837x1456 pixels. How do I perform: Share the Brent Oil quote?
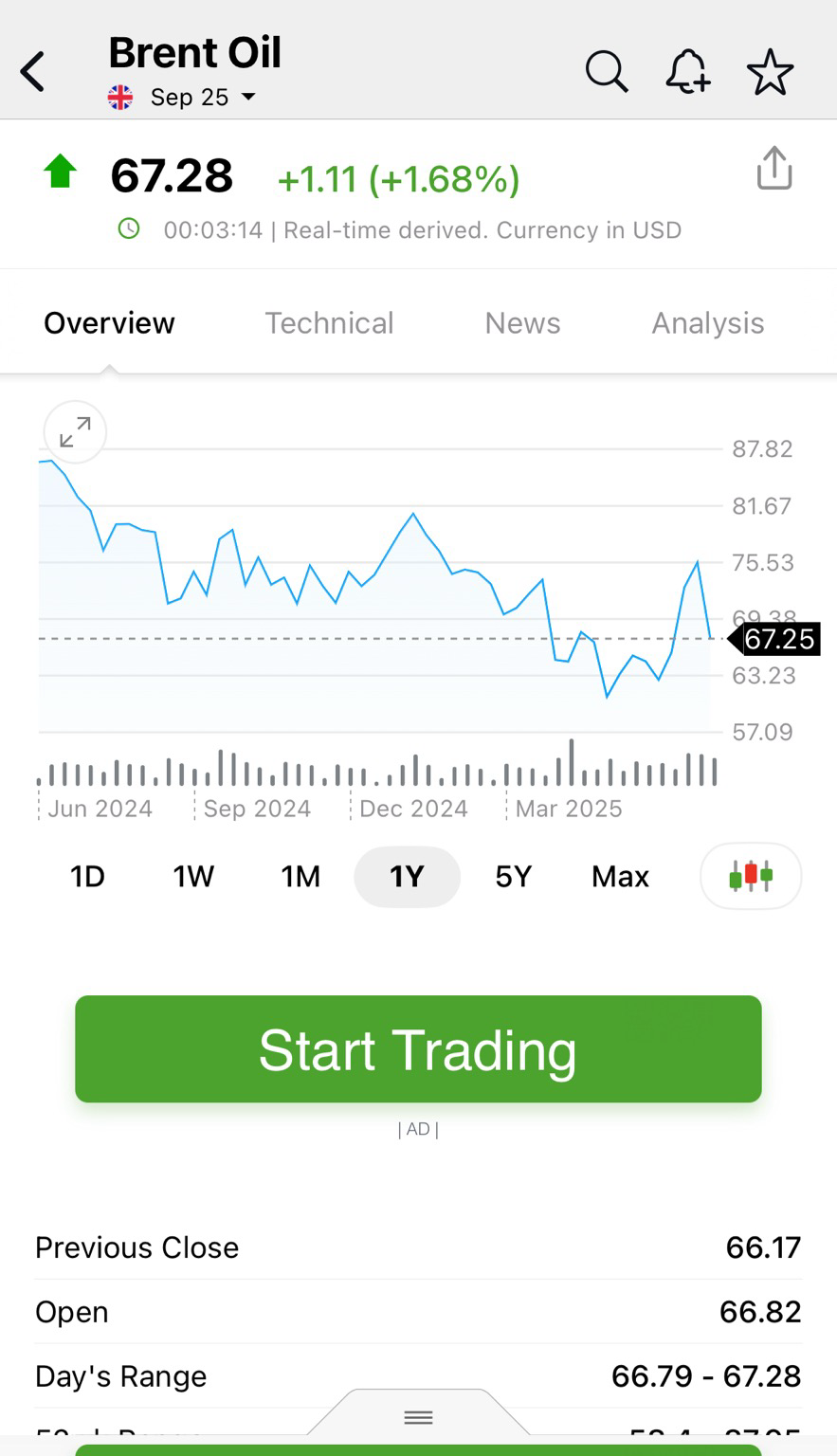tap(774, 169)
